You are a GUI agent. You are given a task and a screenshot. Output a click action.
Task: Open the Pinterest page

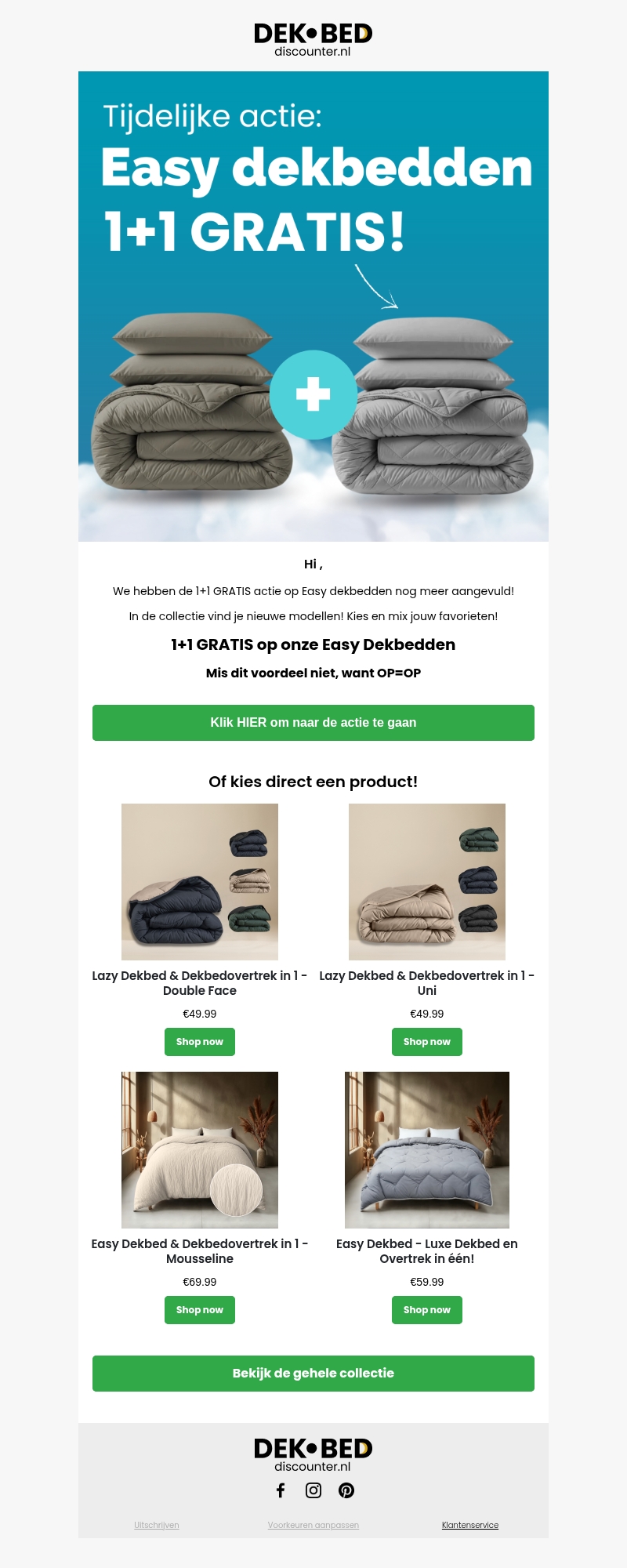346,1490
